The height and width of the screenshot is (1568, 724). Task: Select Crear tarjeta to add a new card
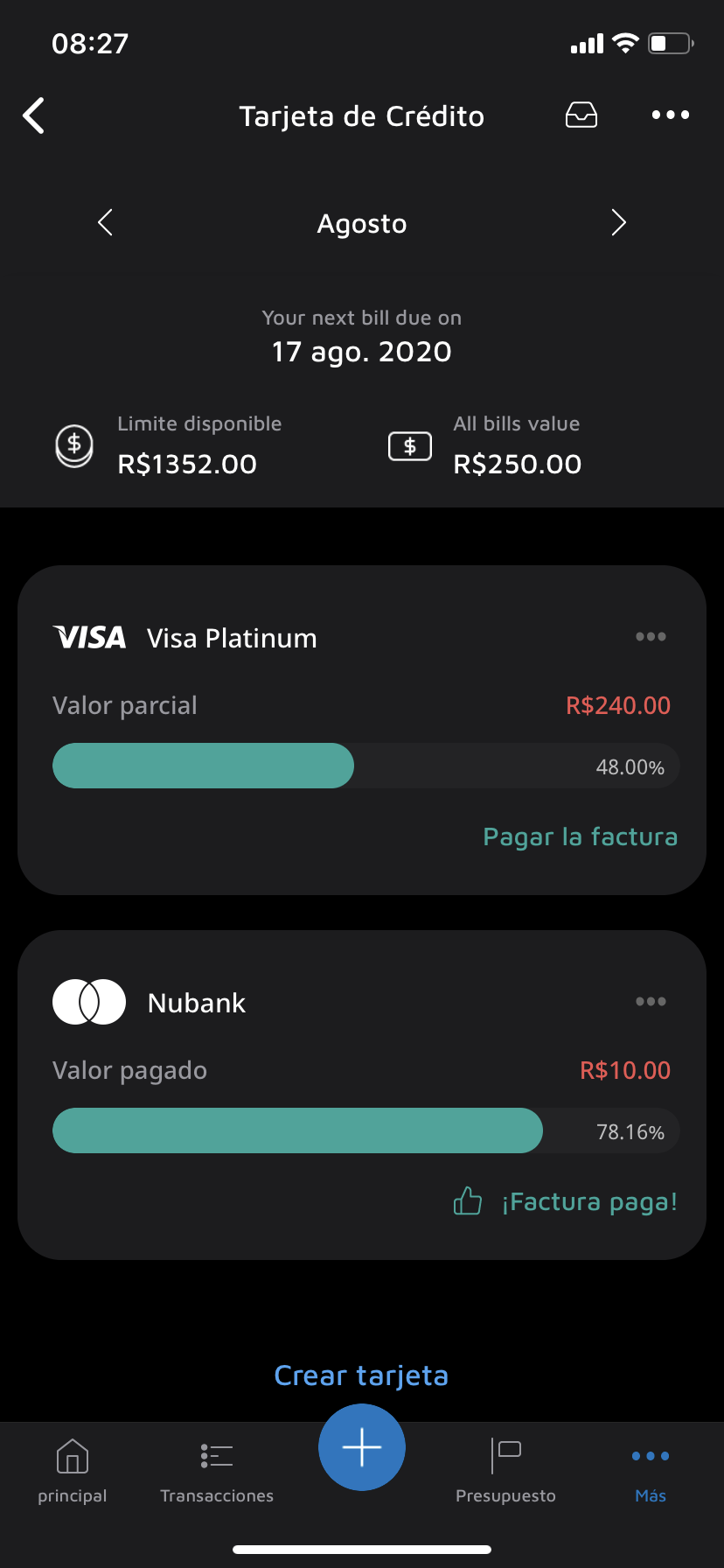click(x=361, y=1375)
